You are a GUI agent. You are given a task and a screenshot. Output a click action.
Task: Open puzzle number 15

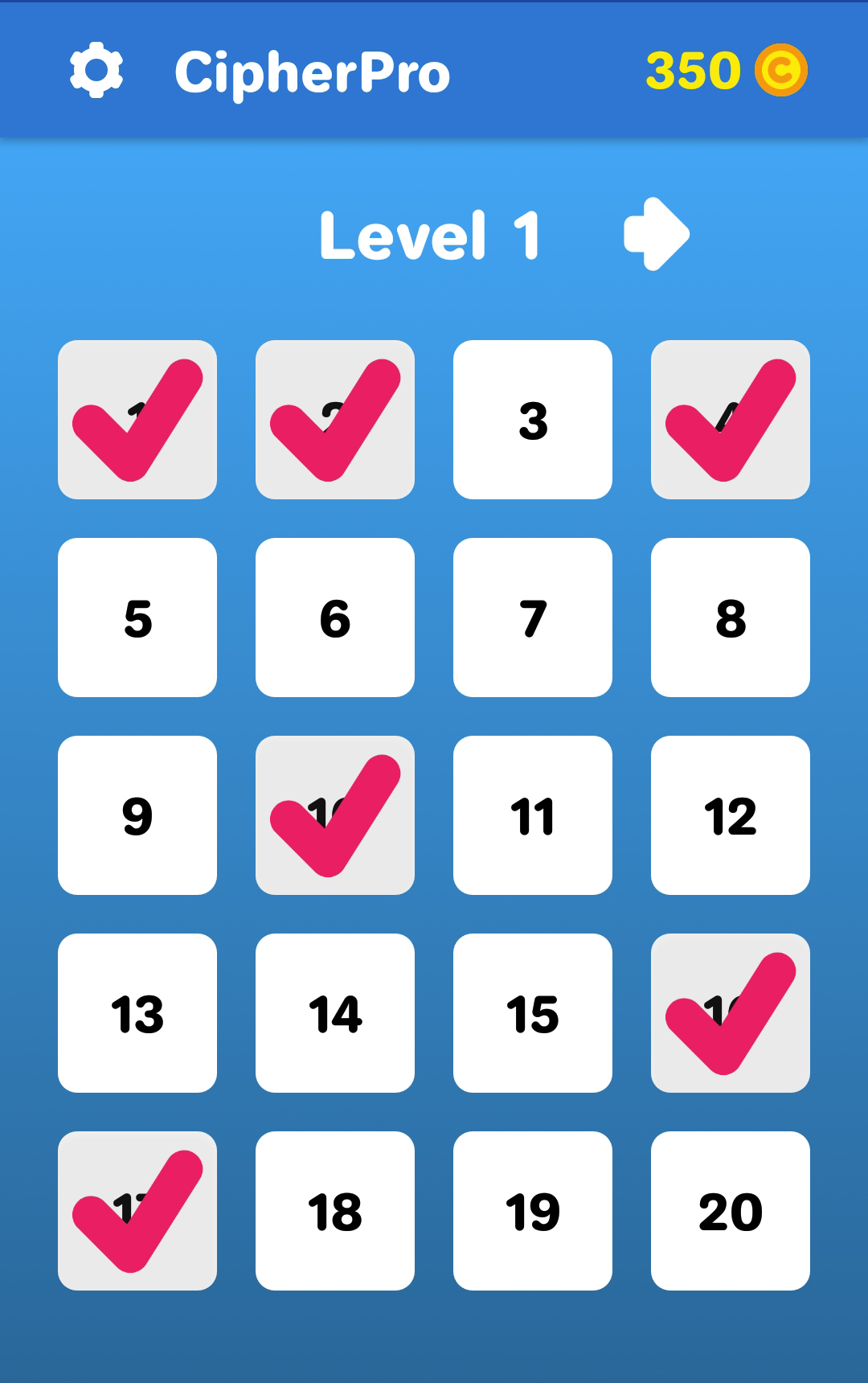tap(533, 1013)
